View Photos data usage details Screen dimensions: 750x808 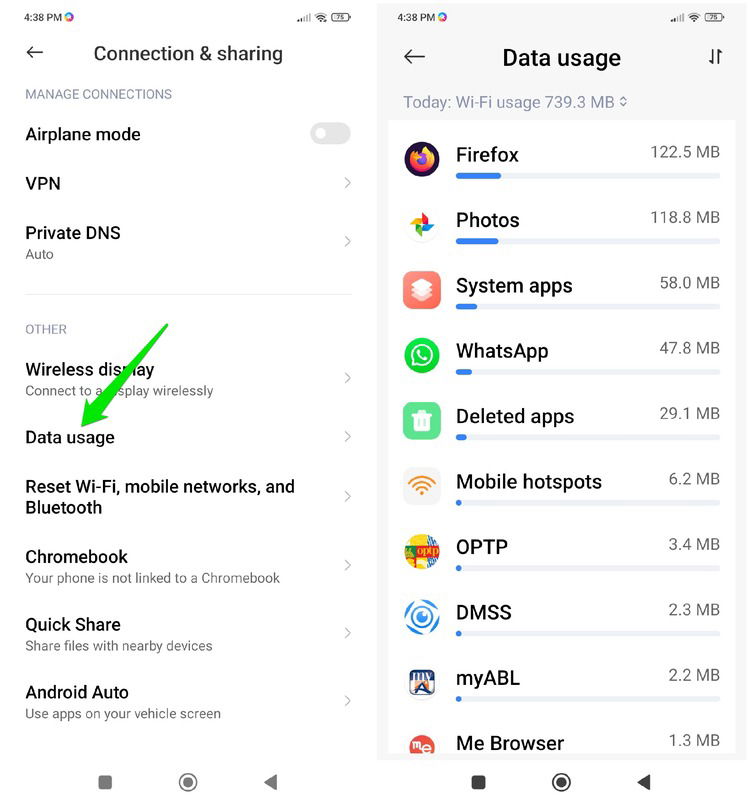(561, 225)
